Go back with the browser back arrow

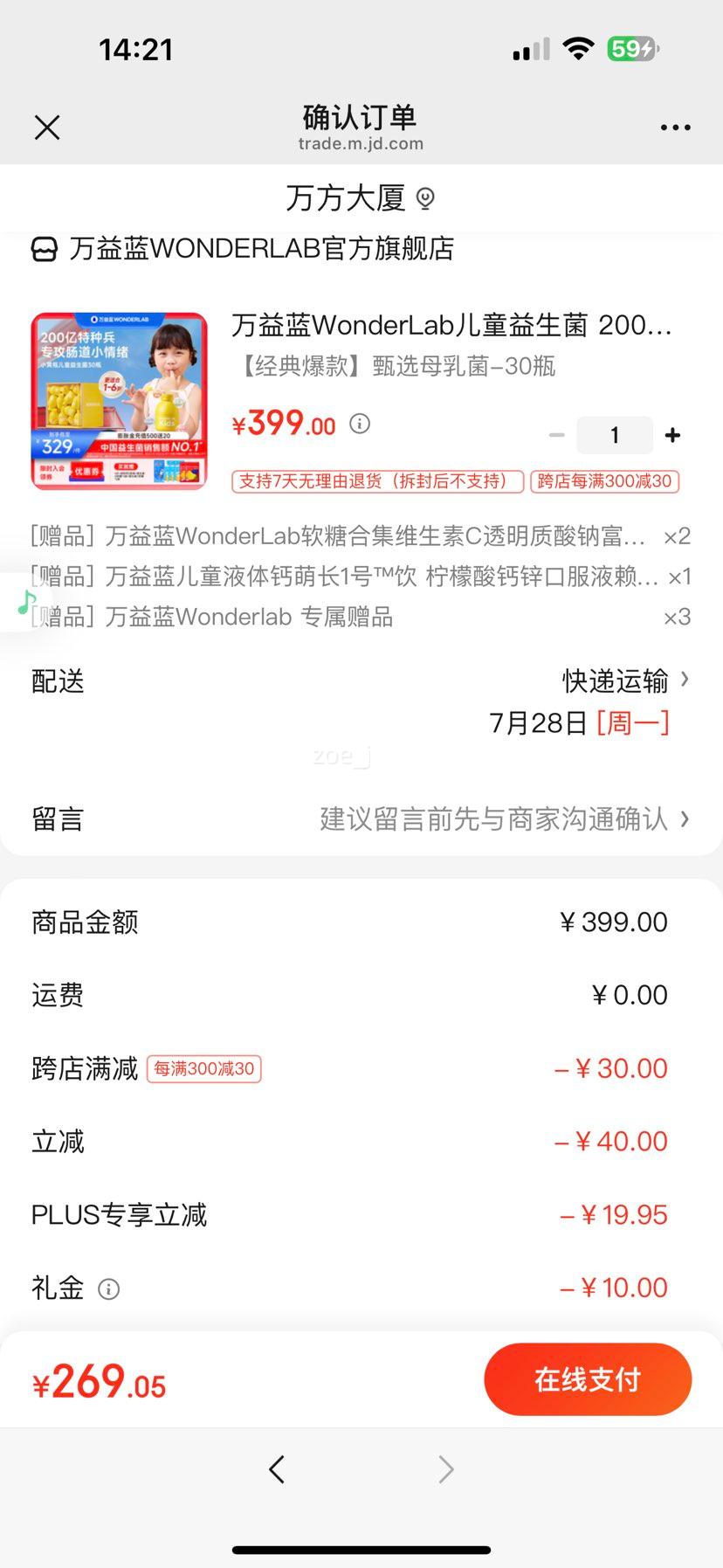[x=277, y=1469]
